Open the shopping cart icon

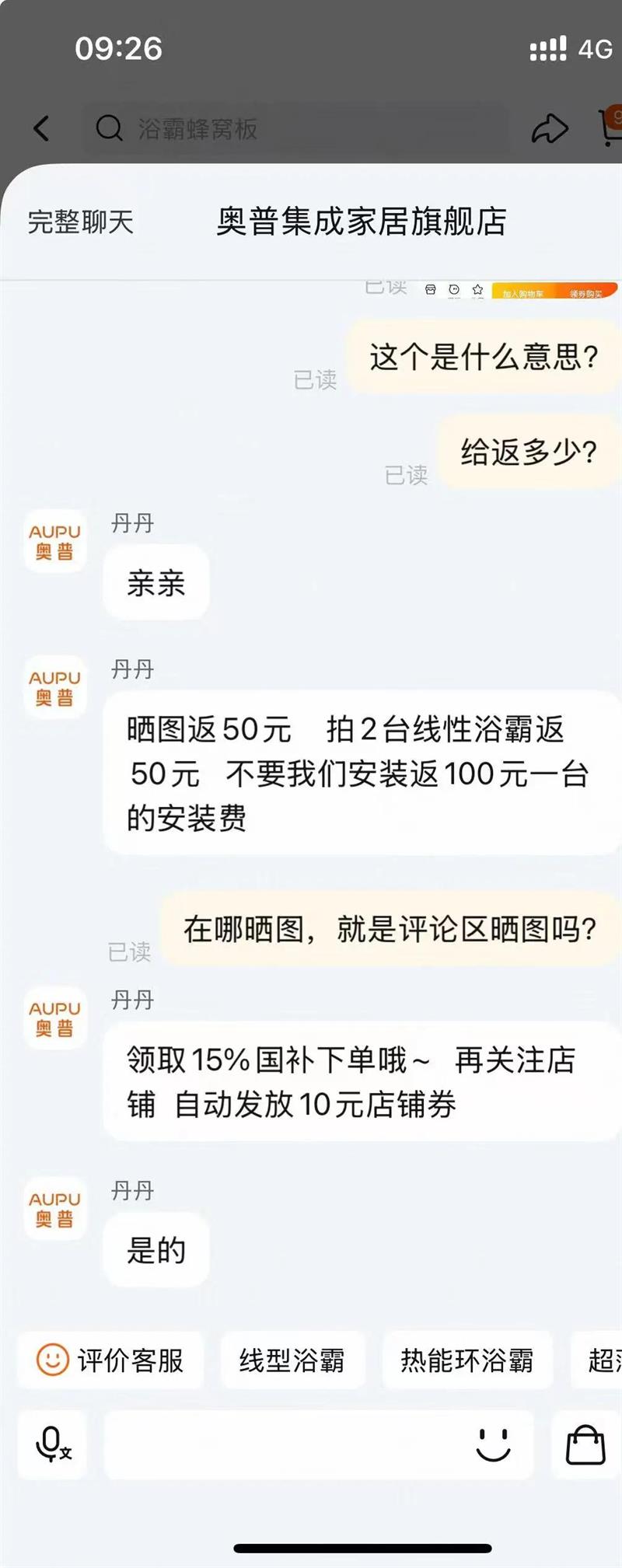click(x=610, y=127)
